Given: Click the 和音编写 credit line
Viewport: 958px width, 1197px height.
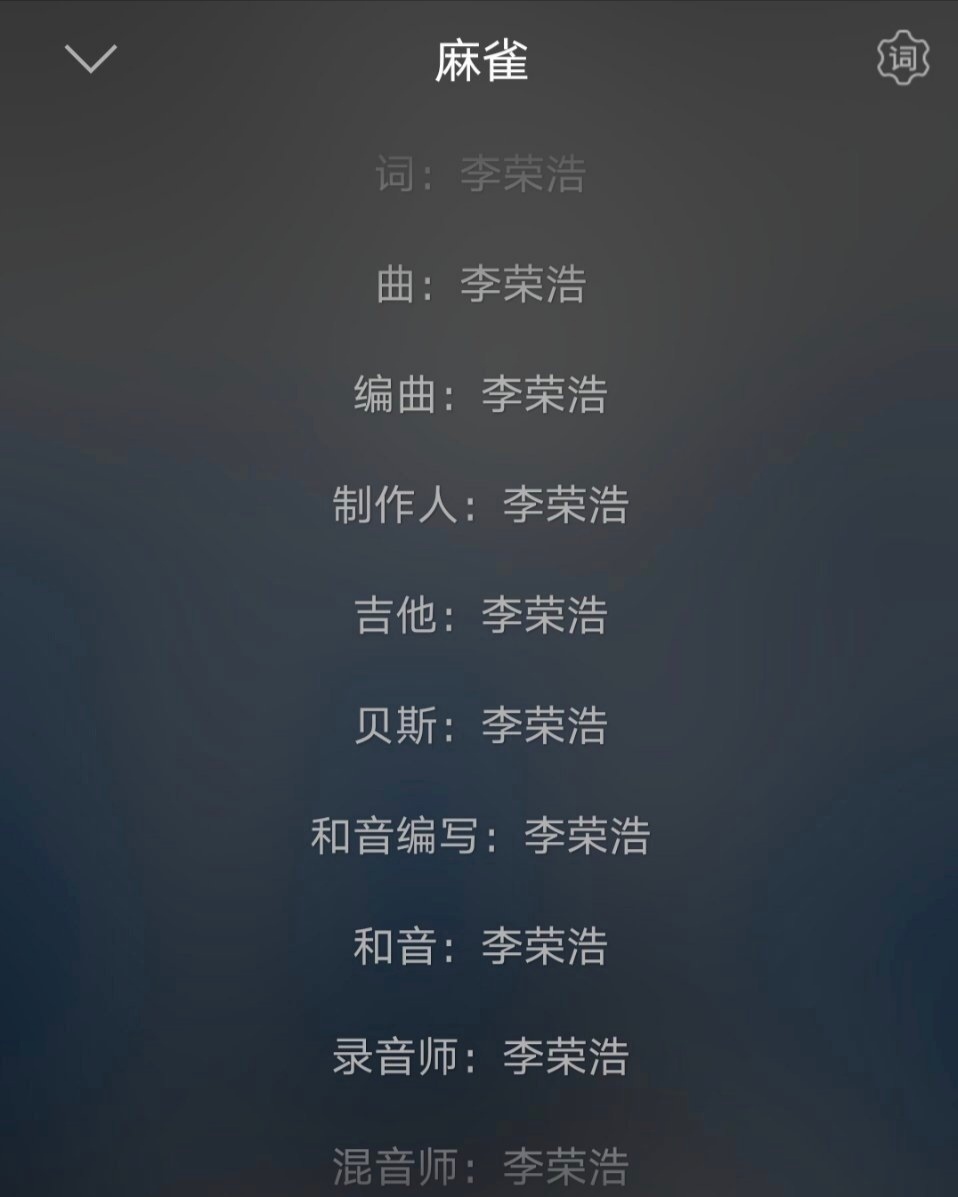Looking at the screenshot, I should pos(478,840).
